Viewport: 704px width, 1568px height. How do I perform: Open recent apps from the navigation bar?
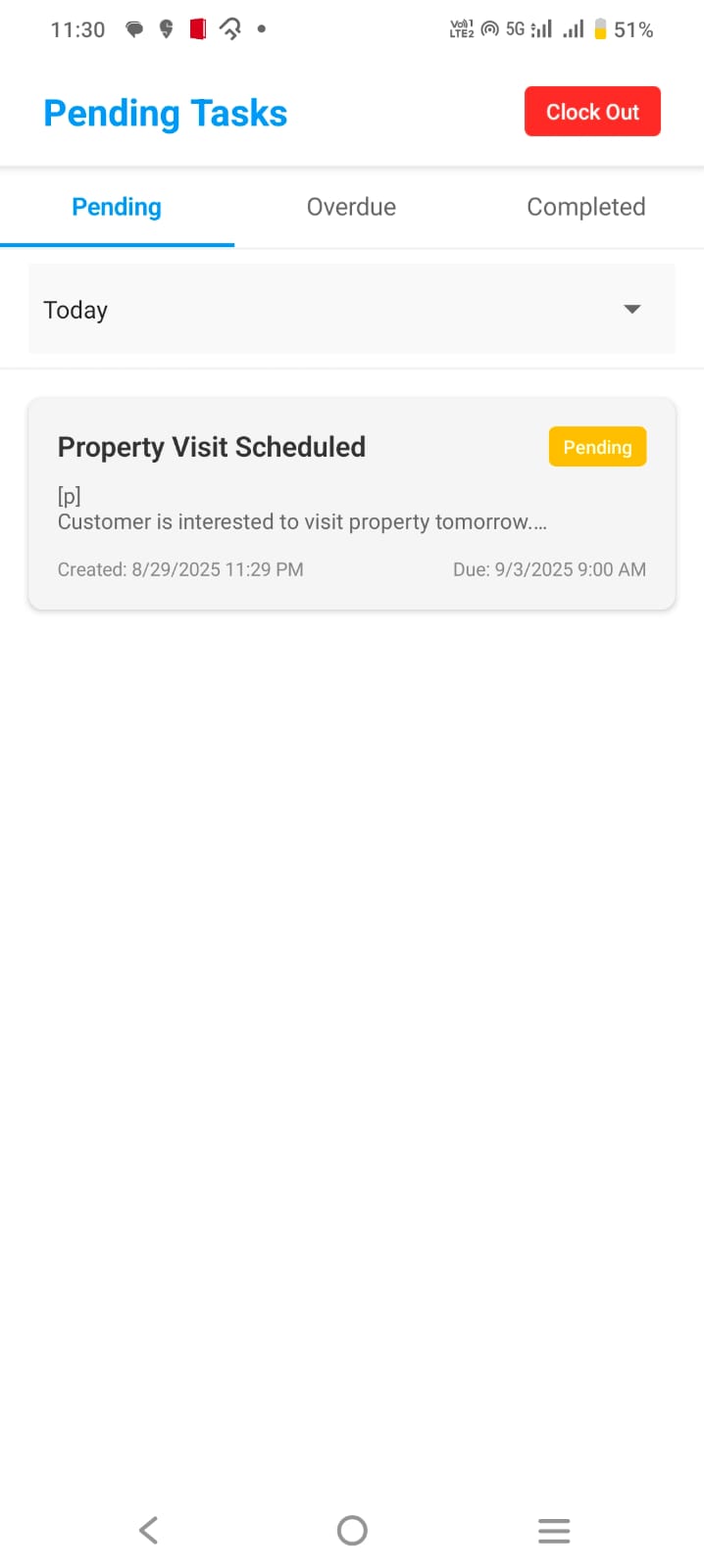[x=554, y=1530]
